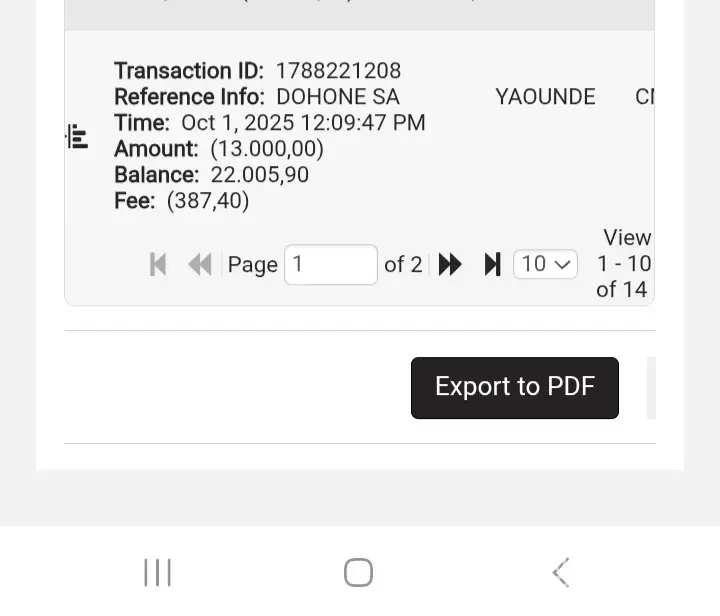Go to the next transactions page
This screenshot has height=616, width=720.
coord(450,264)
